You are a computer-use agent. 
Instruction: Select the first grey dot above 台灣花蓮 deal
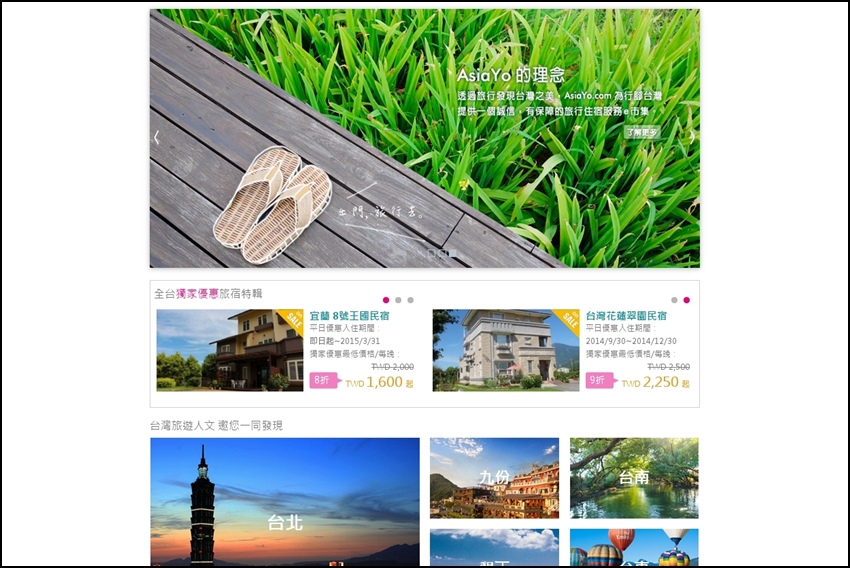[x=674, y=300]
